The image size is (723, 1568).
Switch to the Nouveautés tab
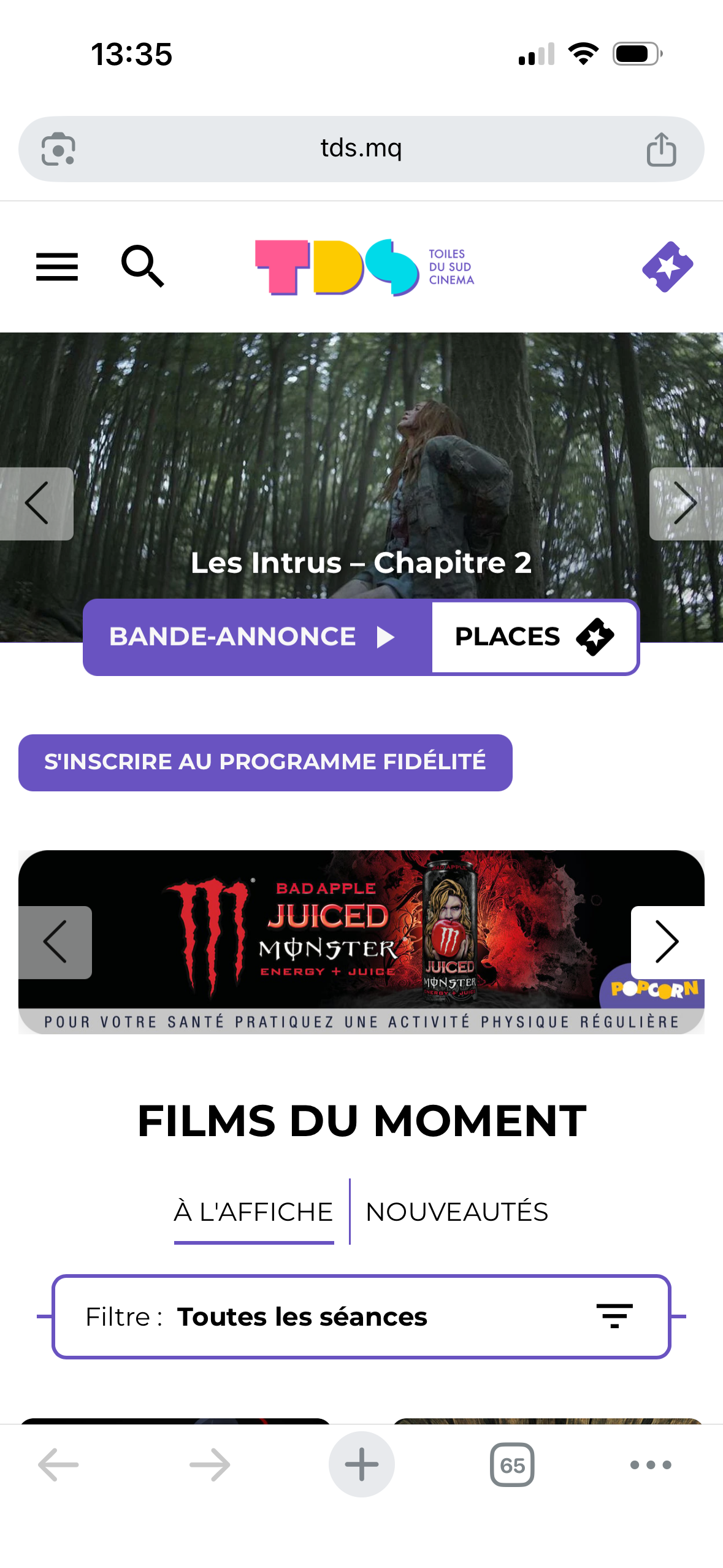pos(457,1212)
